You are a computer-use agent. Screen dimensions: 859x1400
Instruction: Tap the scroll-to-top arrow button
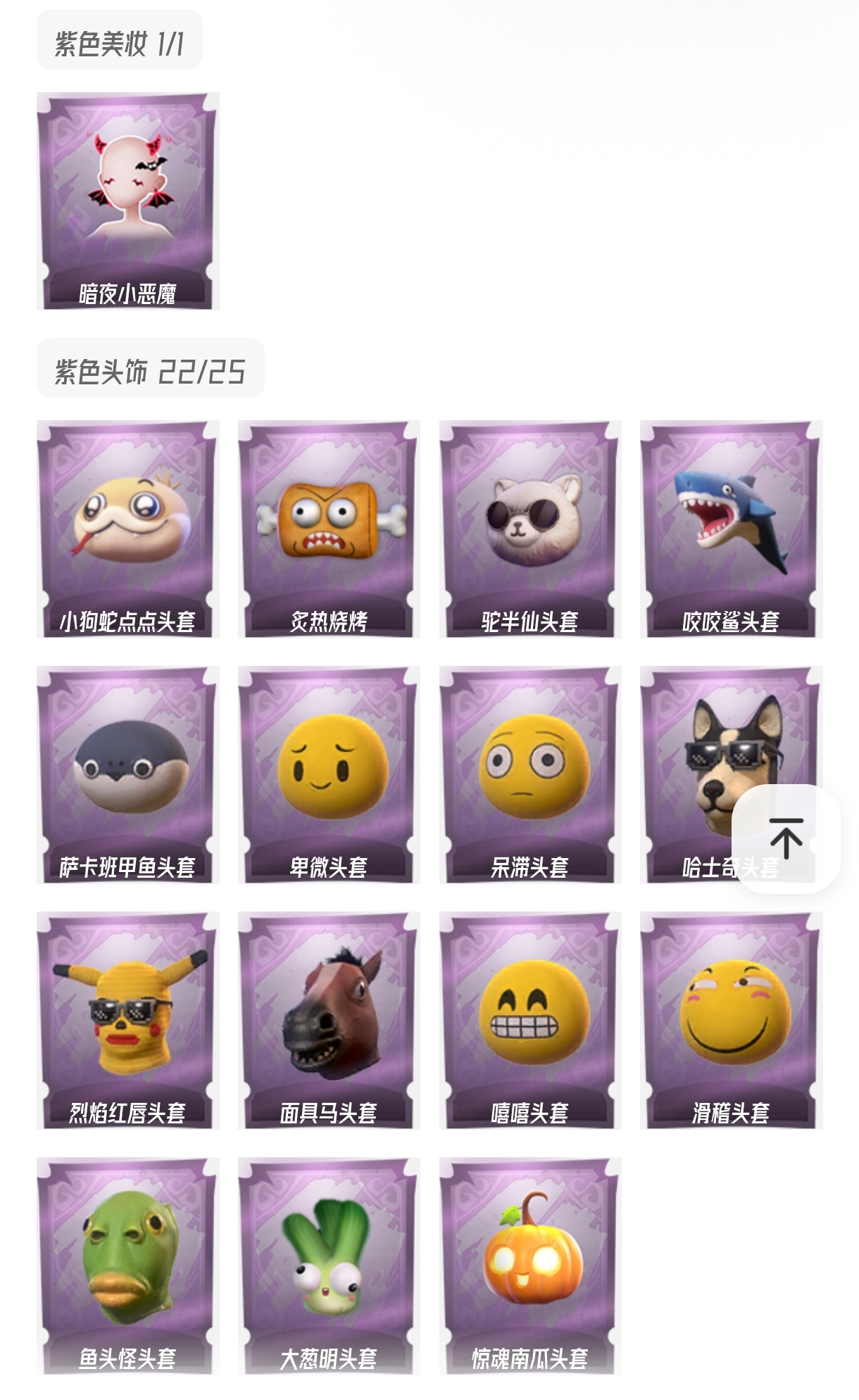click(x=786, y=838)
